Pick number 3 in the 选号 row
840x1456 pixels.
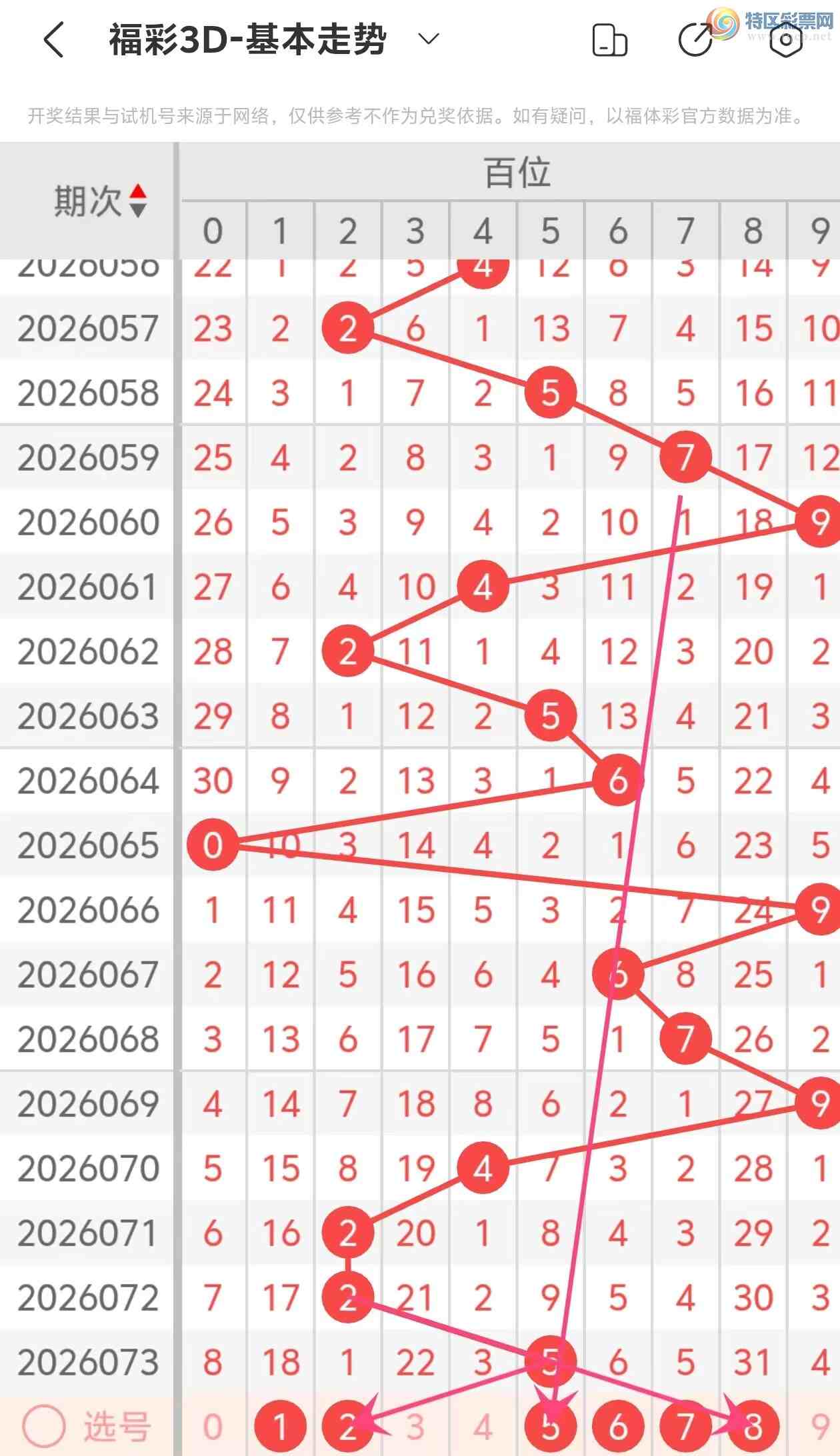tap(415, 1427)
